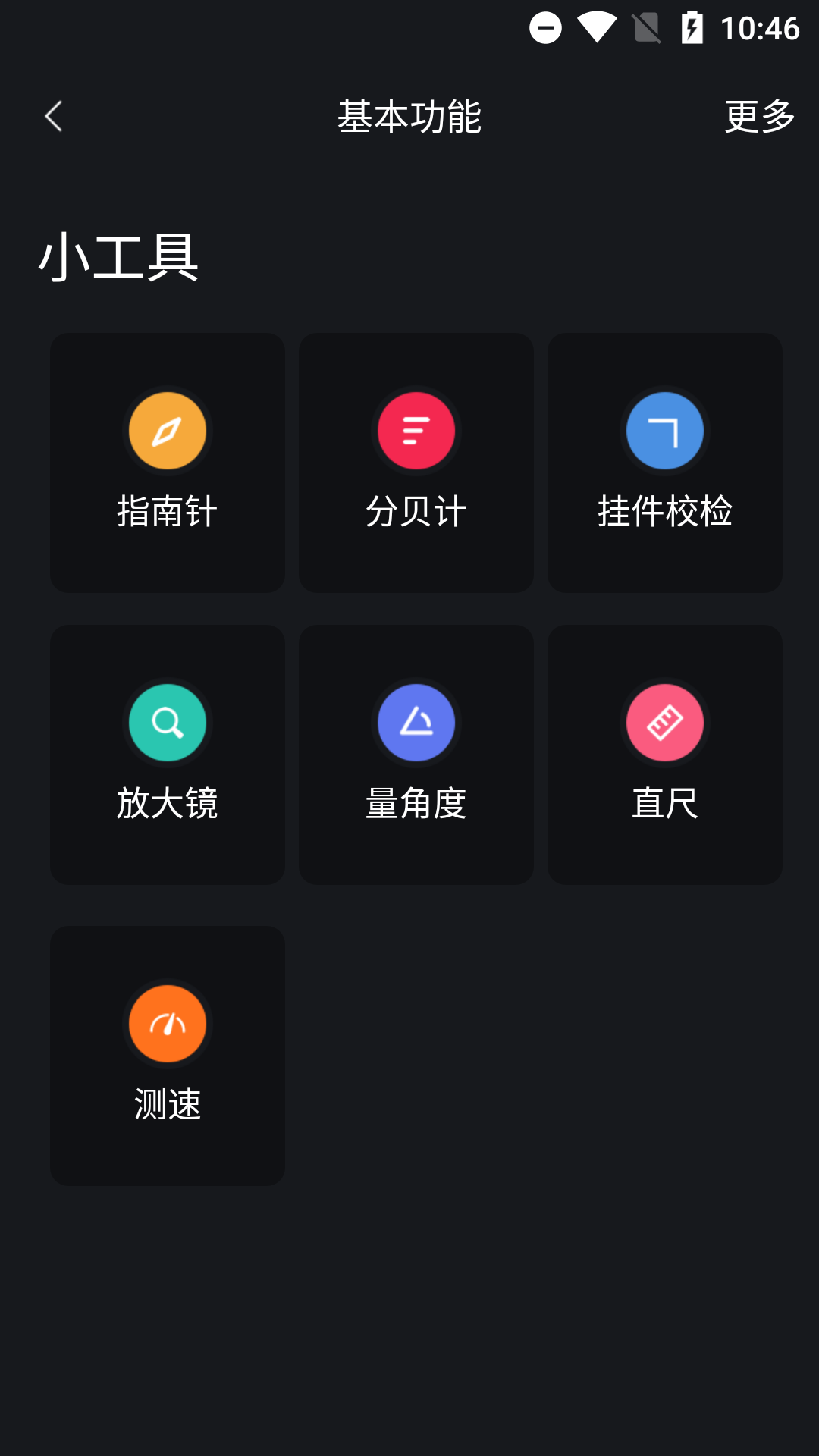
Task: Tap the orange compass circle icon
Action: (x=167, y=431)
